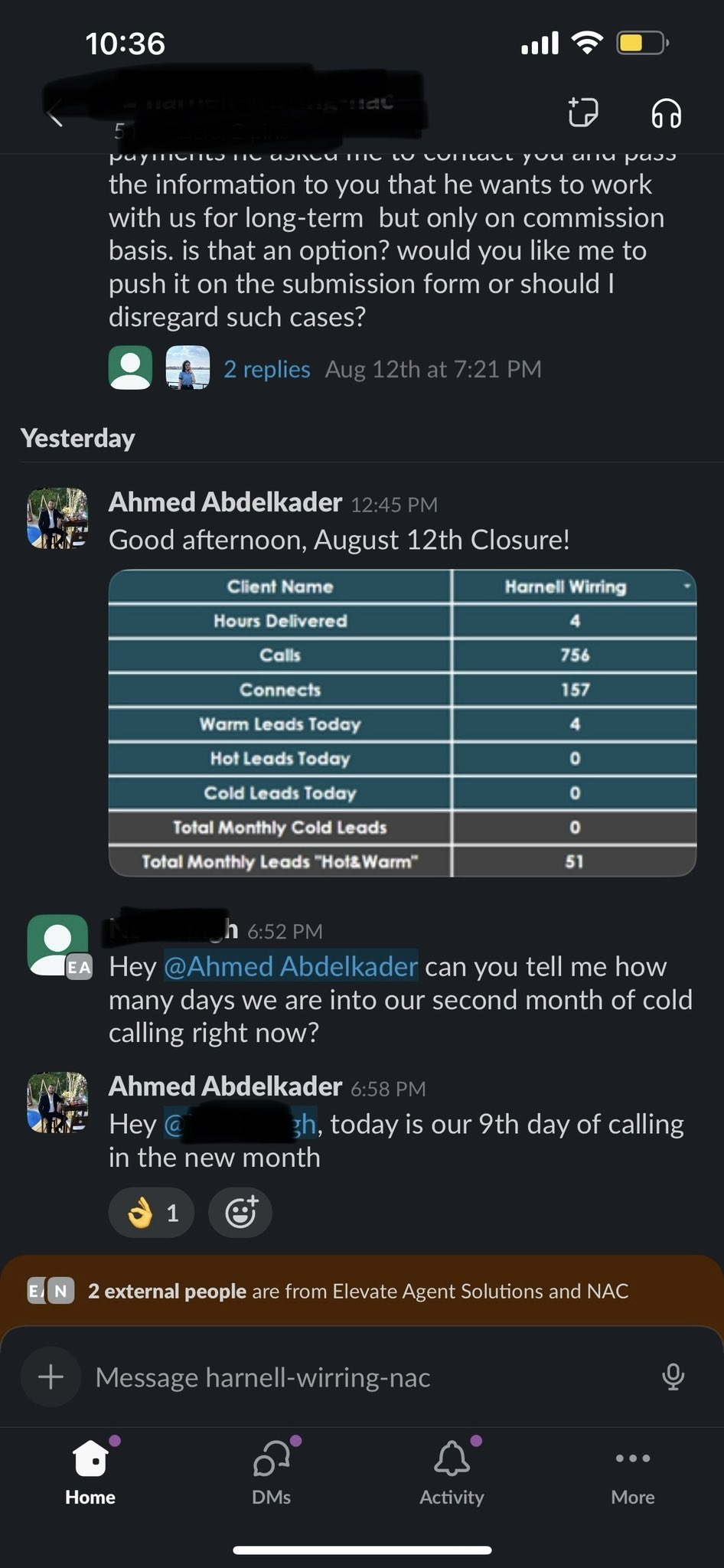Open the 2 external people banner

pos(362,1292)
